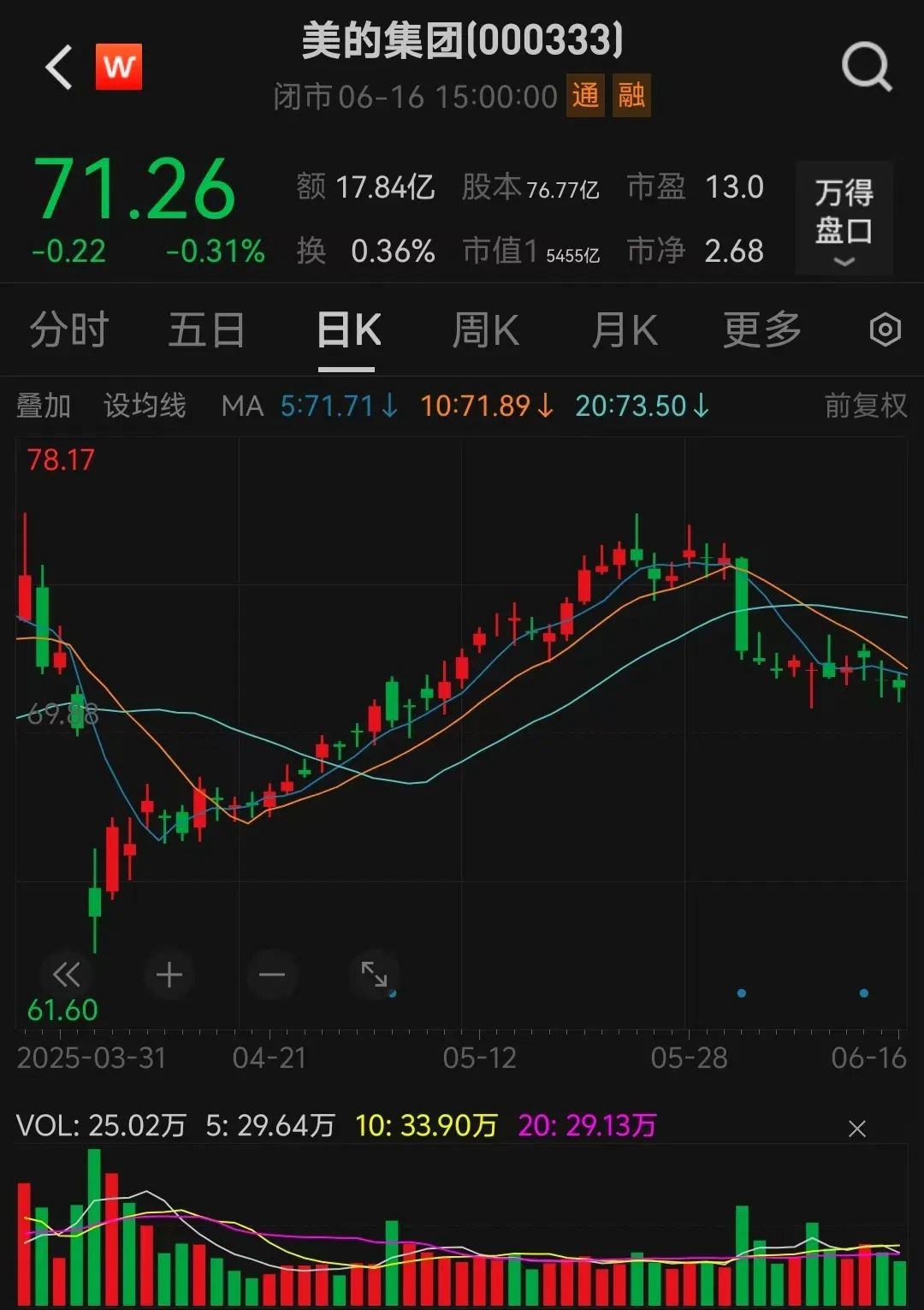Switch to the 五日 chart tab
924x1310 pixels.
(206, 330)
